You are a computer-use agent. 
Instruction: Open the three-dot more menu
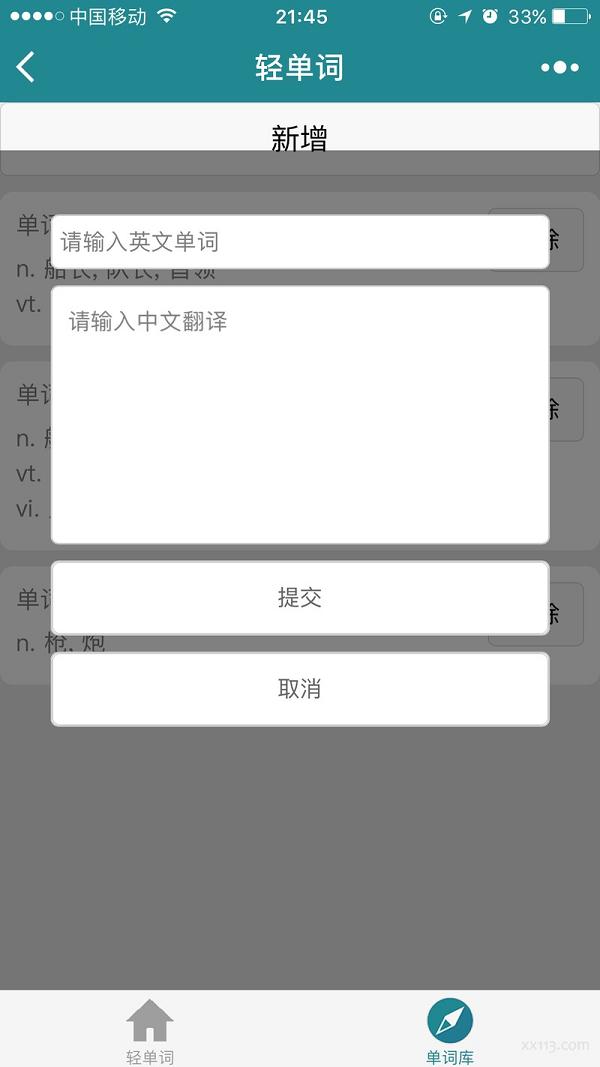[559, 67]
